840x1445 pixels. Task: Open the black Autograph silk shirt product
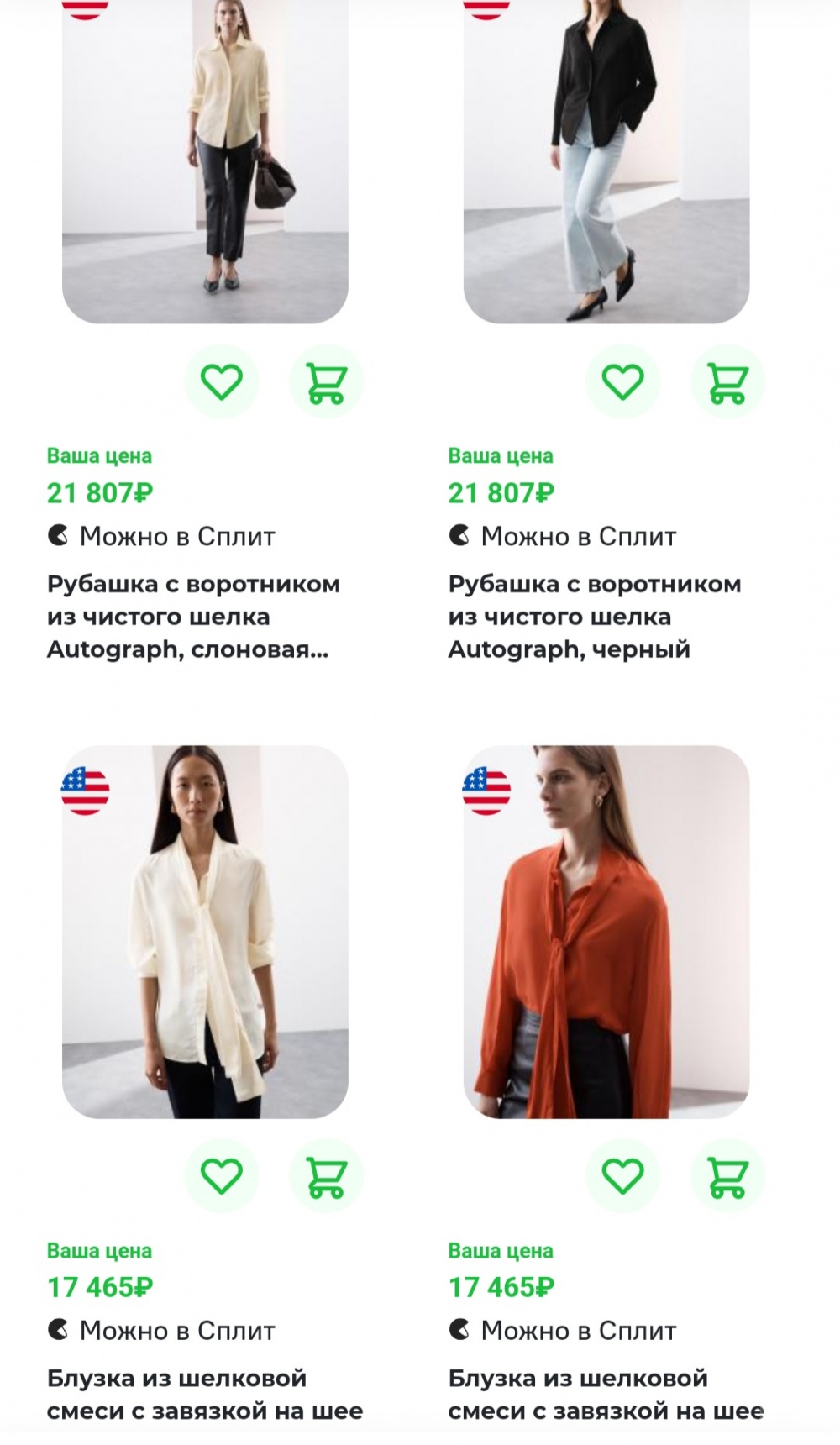[606, 160]
